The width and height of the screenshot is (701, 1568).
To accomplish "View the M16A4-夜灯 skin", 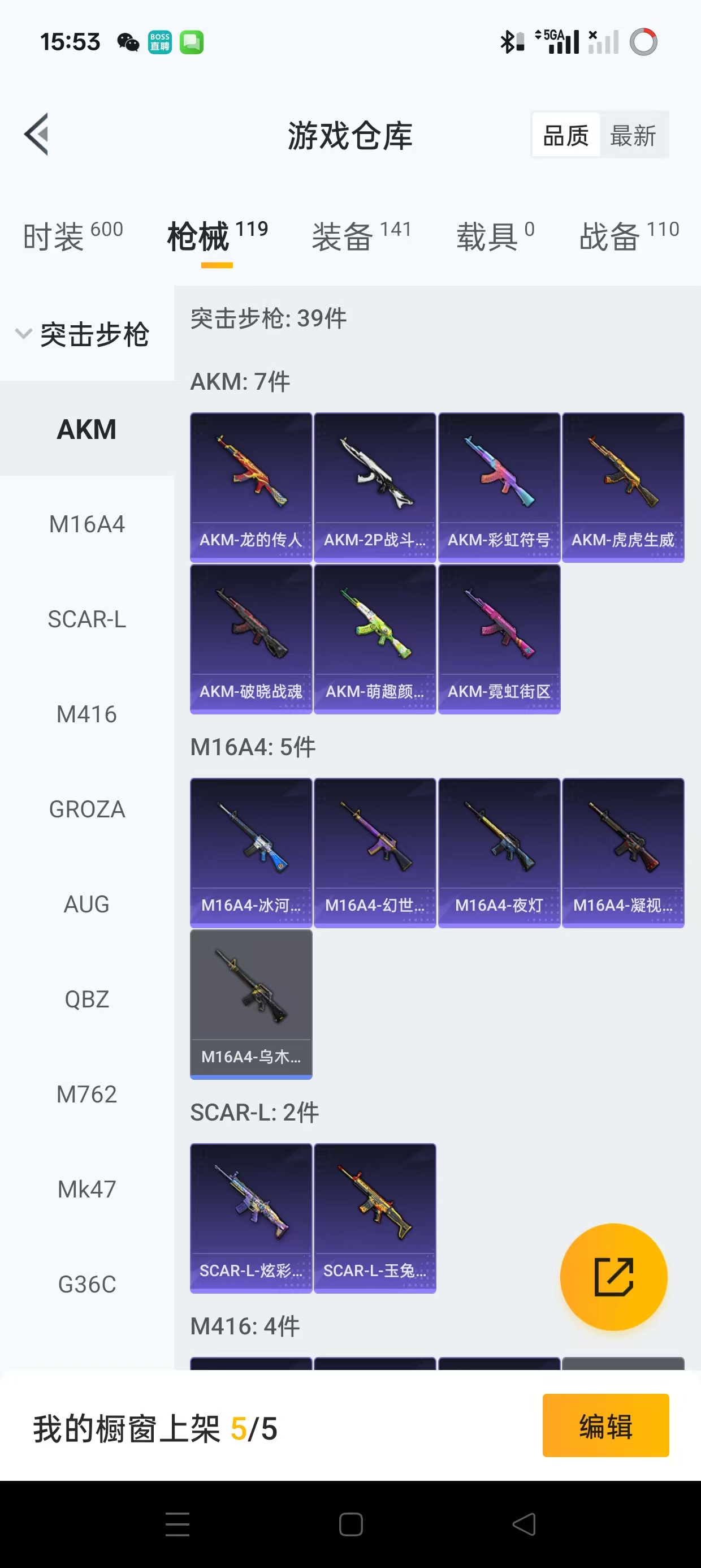I will (499, 852).
